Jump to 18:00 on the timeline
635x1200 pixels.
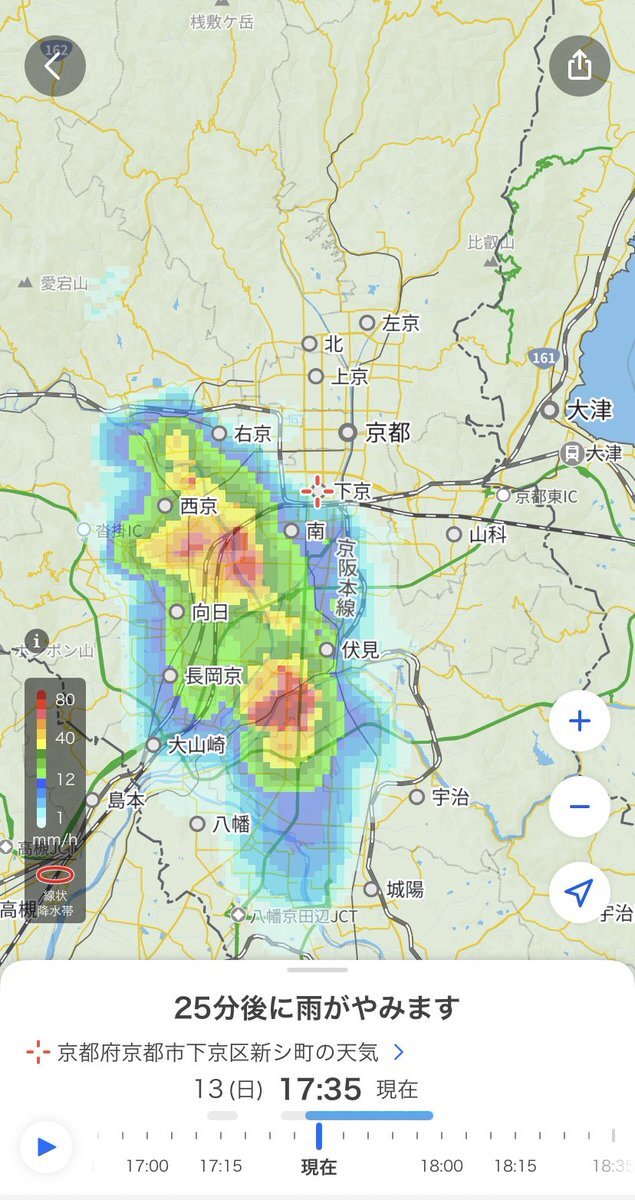click(441, 1166)
